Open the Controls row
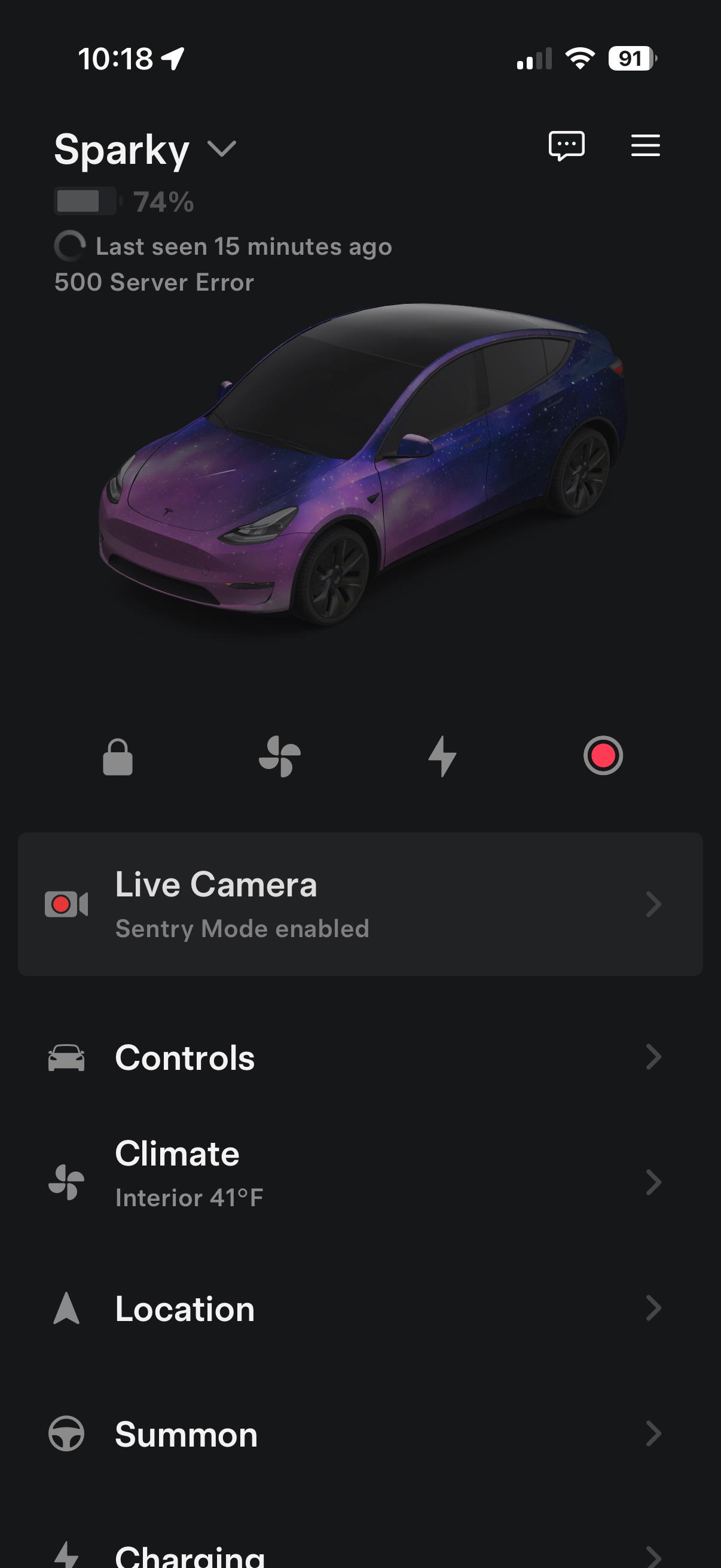Image resolution: width=721 pixels, height=1568 pixels. tap(360, 1058)
